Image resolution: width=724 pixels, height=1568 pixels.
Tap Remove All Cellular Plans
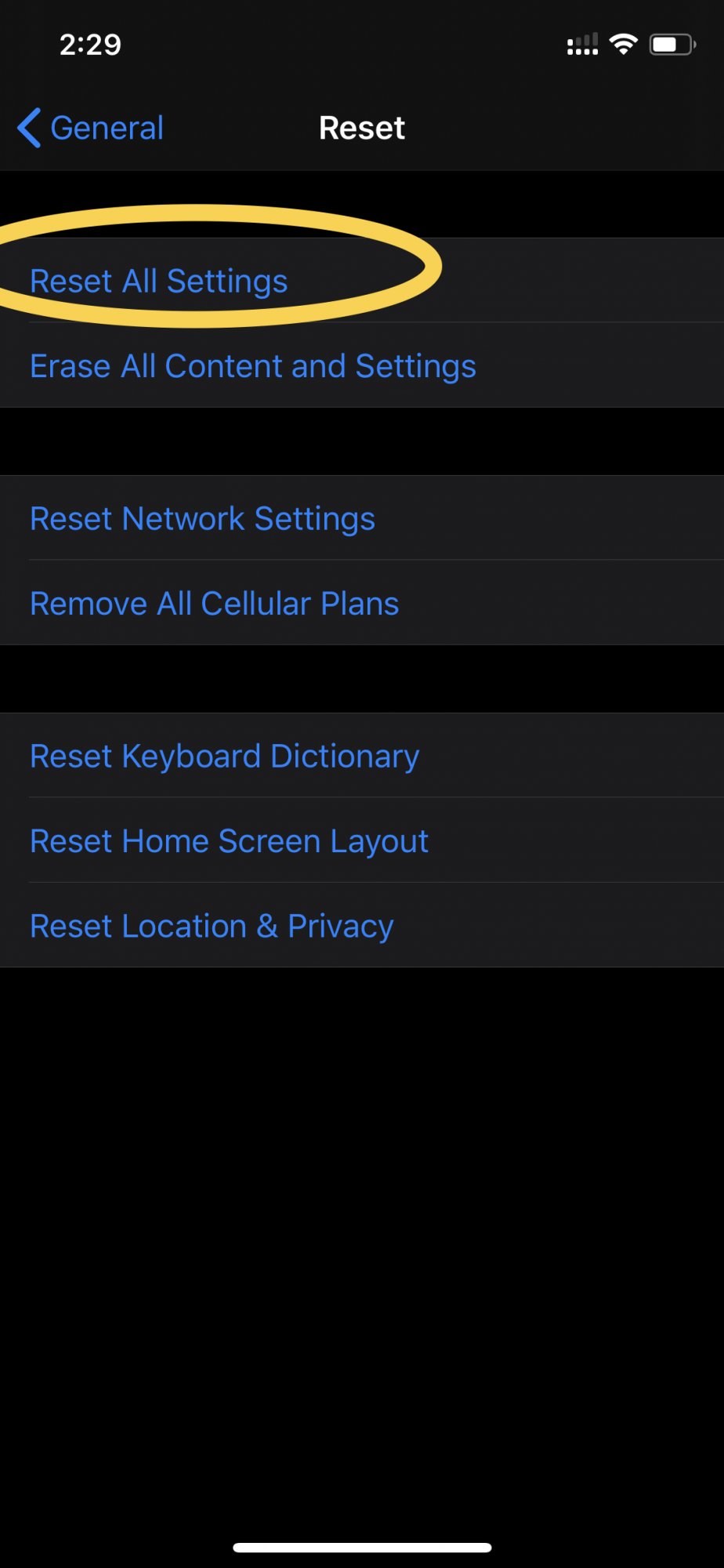coord(215,604)
